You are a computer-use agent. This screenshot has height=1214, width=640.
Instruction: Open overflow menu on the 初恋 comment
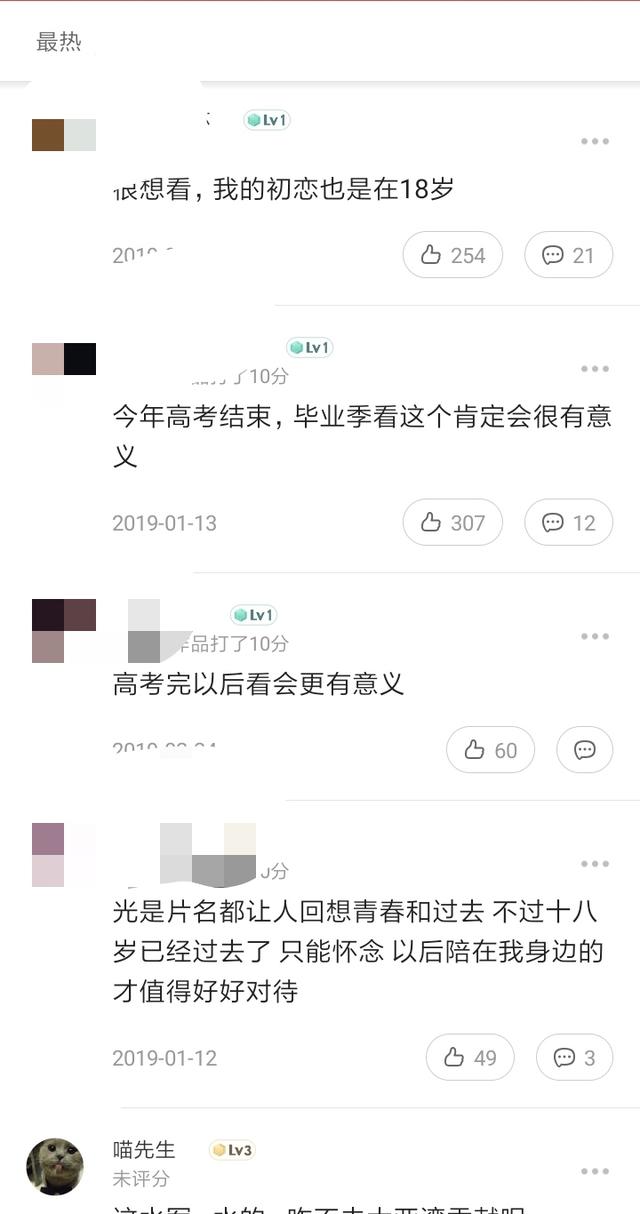tap(595, 141)
